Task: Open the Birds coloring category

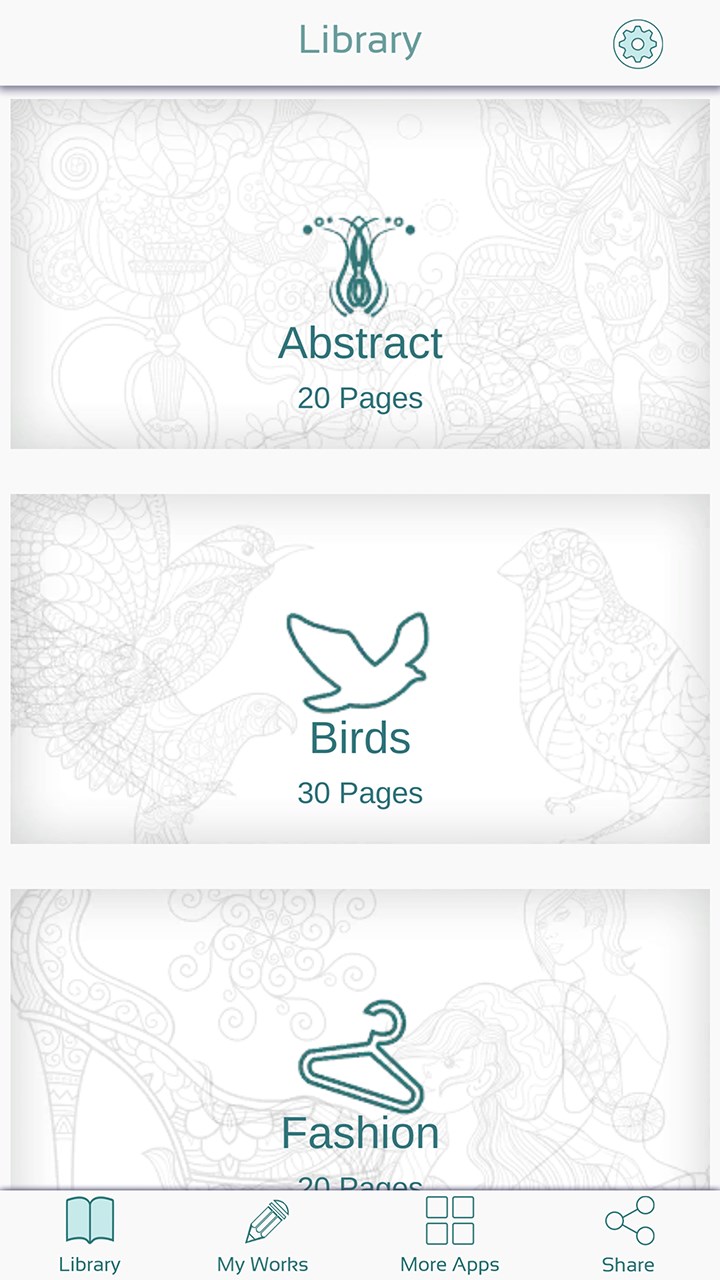Action: pyautogui.click(x=360, y=668)
